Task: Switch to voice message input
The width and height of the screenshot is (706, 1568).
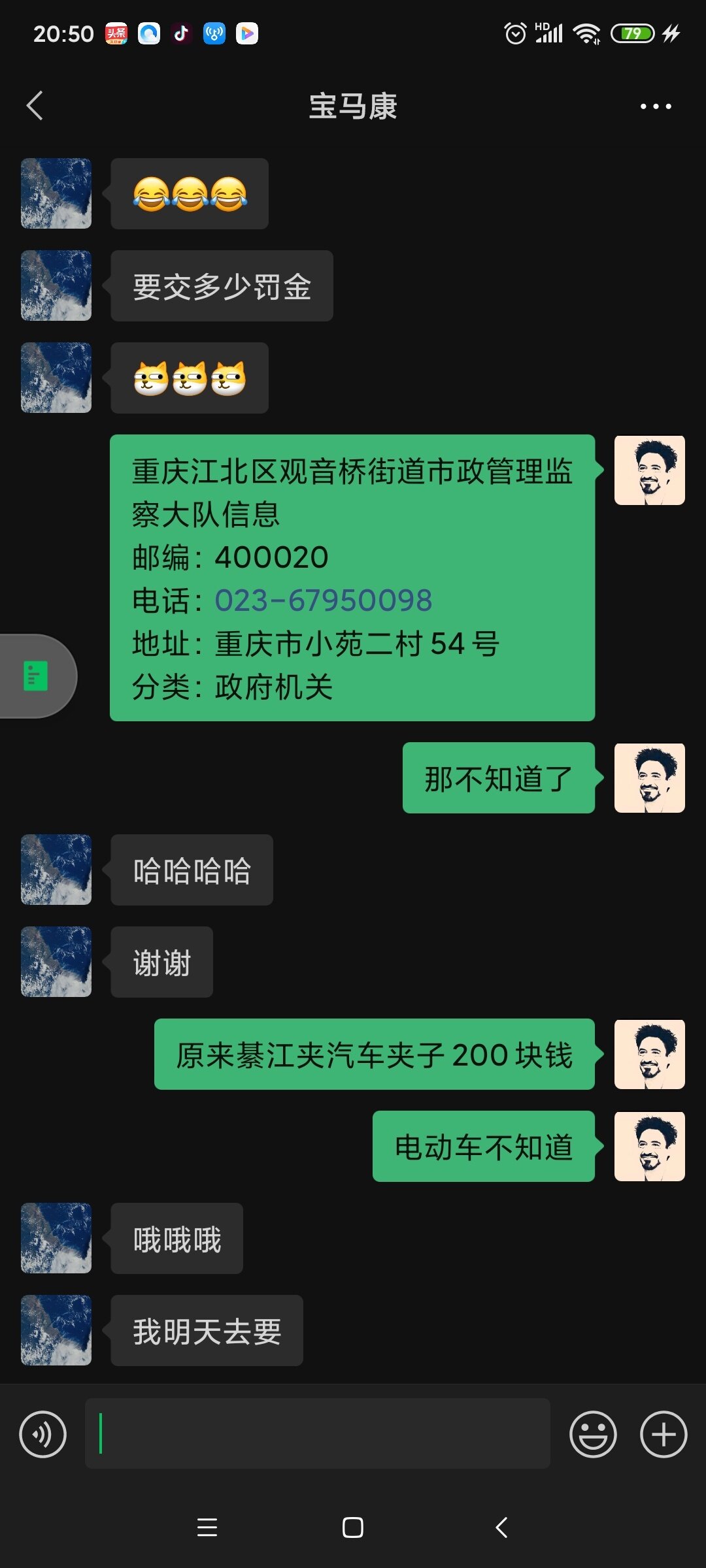Action: pos(43,1435)
